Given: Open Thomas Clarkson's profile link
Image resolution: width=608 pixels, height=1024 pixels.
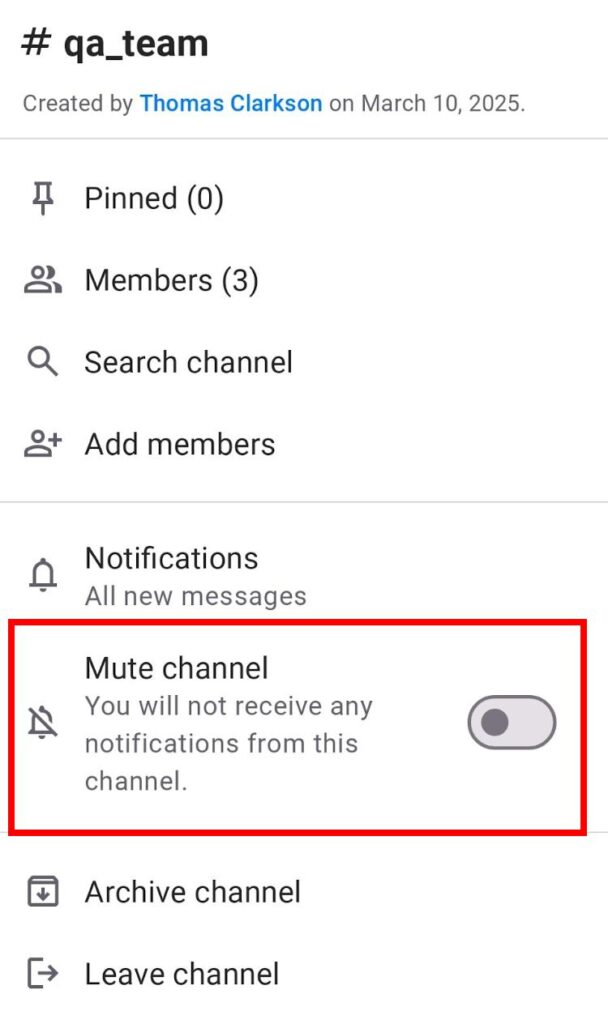Looking at the screenshot, I should coord(230,103).
